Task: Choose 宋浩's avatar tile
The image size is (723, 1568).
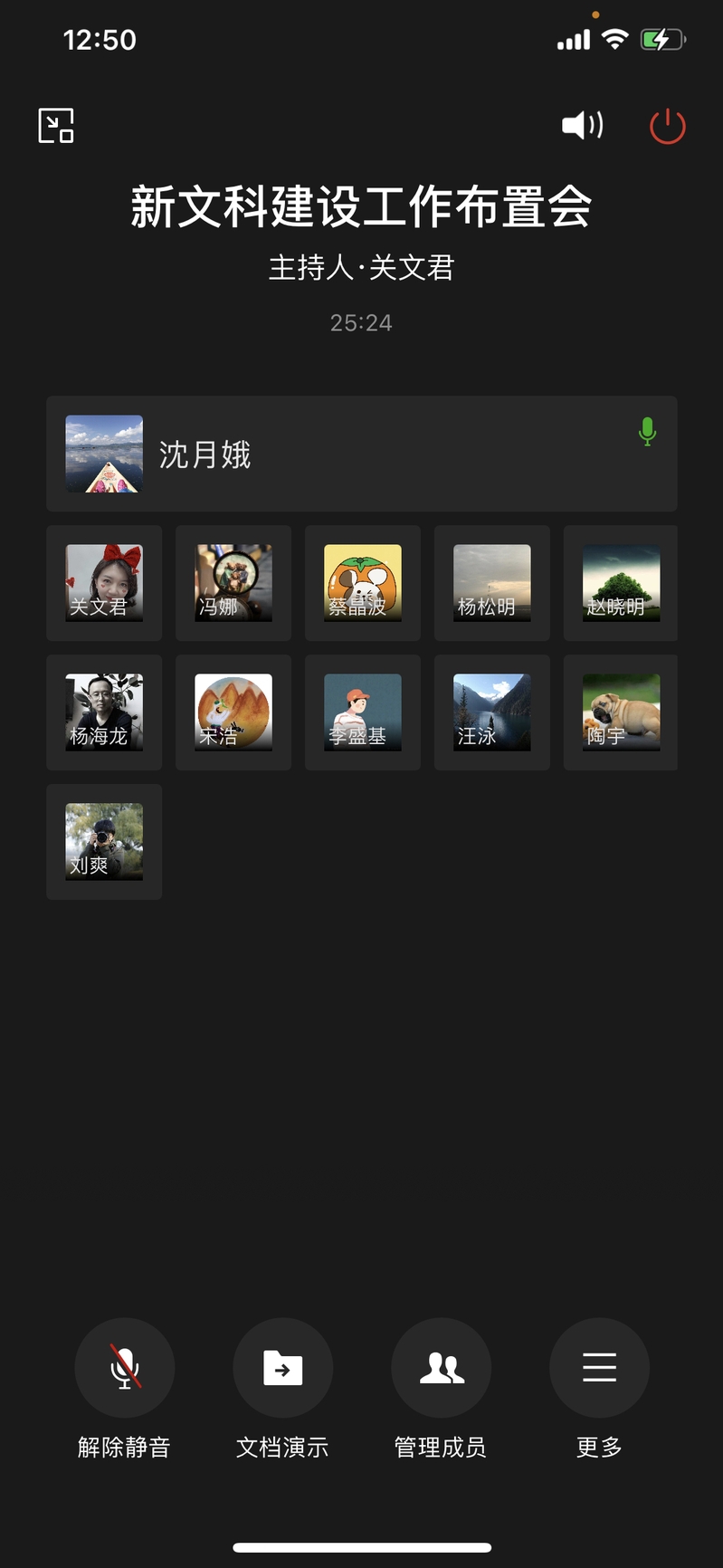Action: [233, 712]
